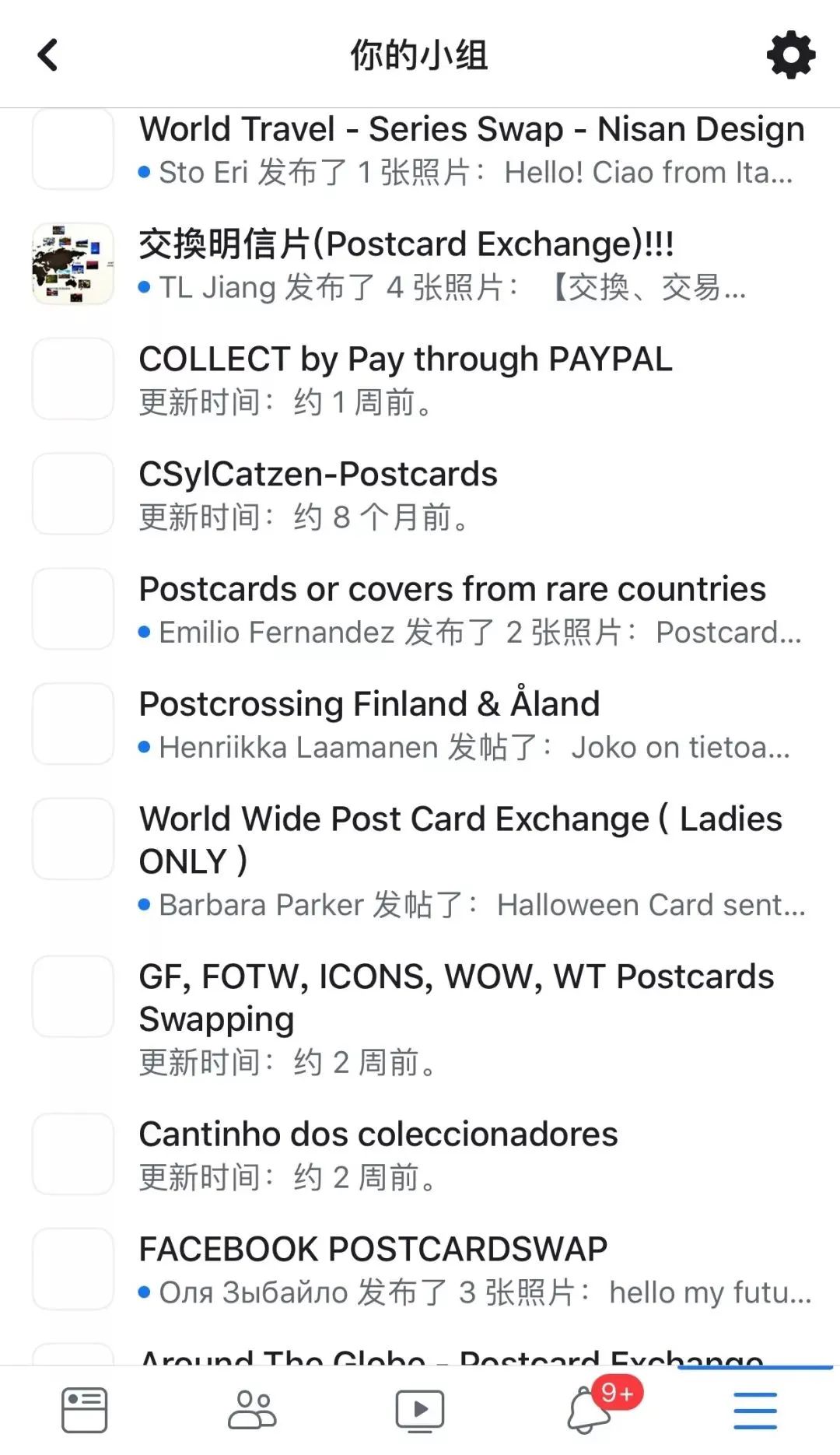Select the hamburger menu tab

click(755, 1410)
